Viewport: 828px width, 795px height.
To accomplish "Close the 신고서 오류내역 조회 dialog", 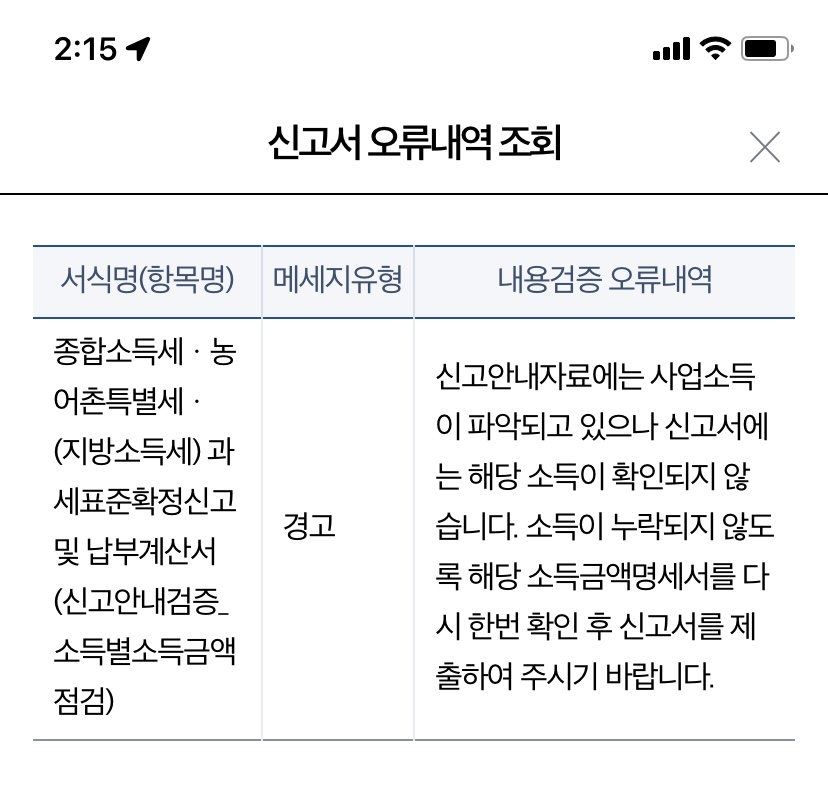I will (764, 147).
